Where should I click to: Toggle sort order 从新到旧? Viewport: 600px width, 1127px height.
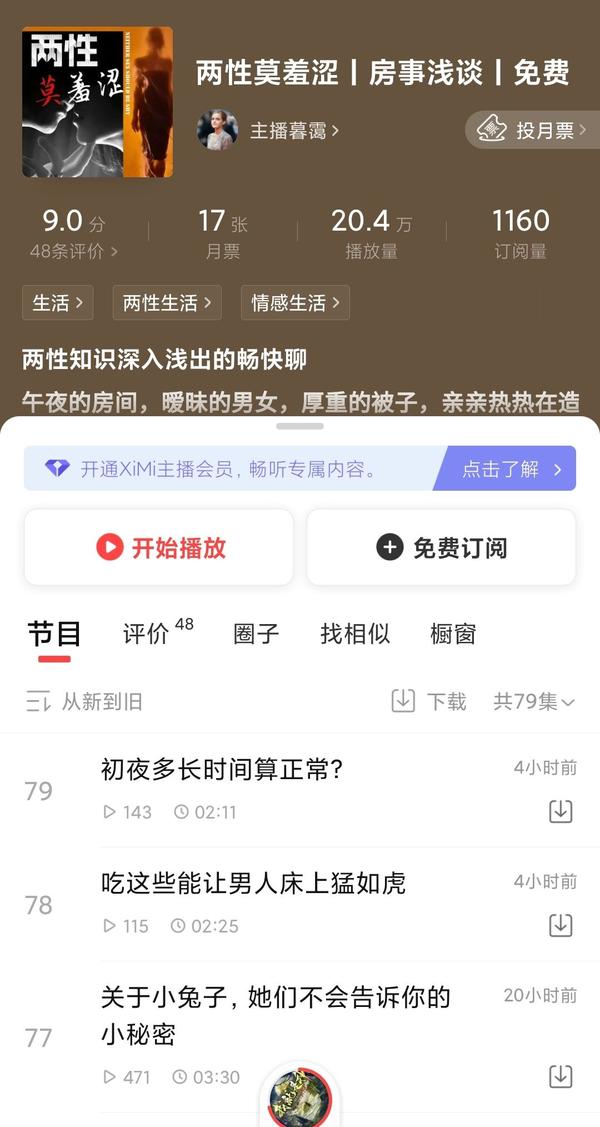coord(84,702)
